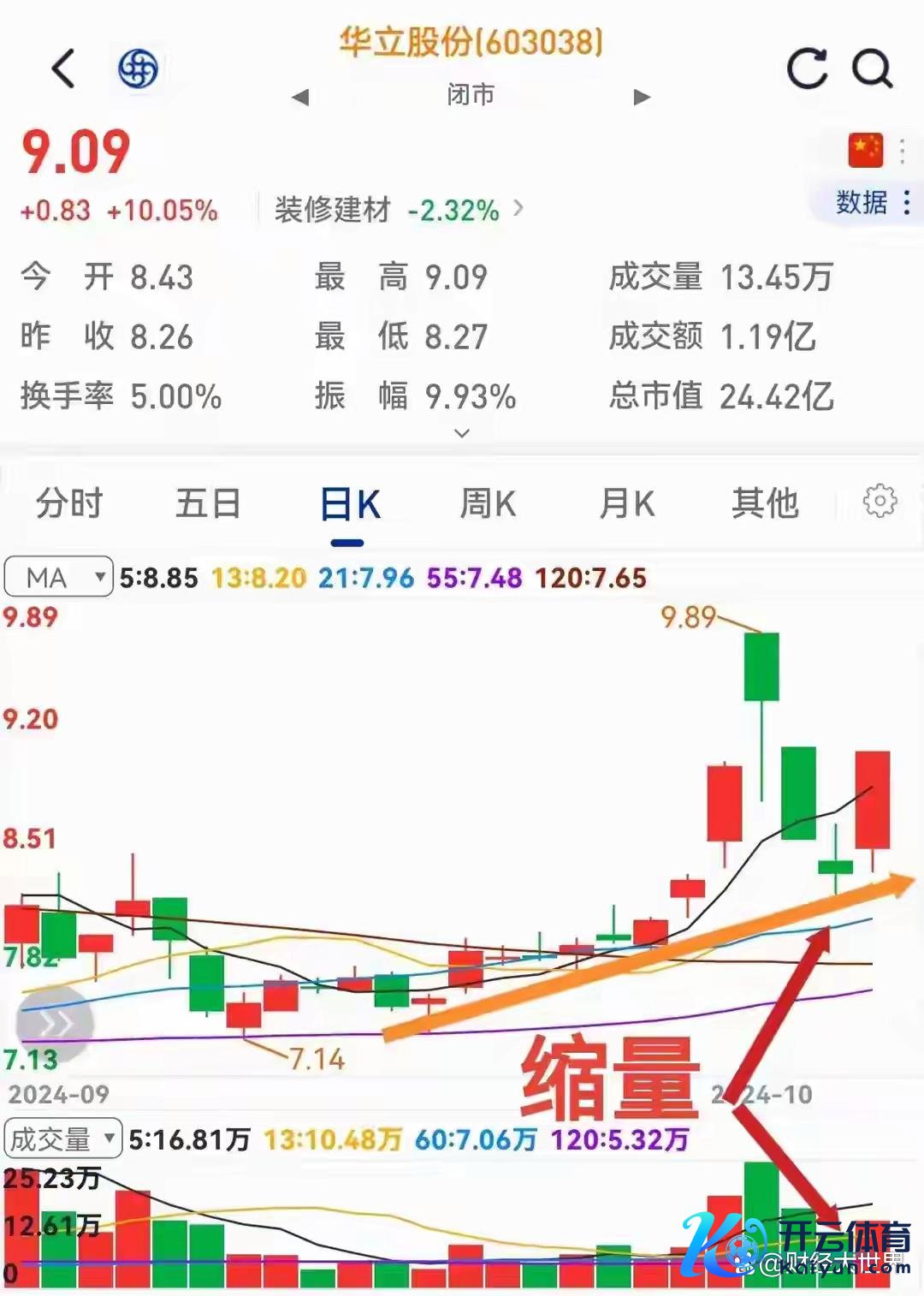Screen dimensions: 924x1296
Task: Open stock search magnifier
Action: click(x=873, y=68)
